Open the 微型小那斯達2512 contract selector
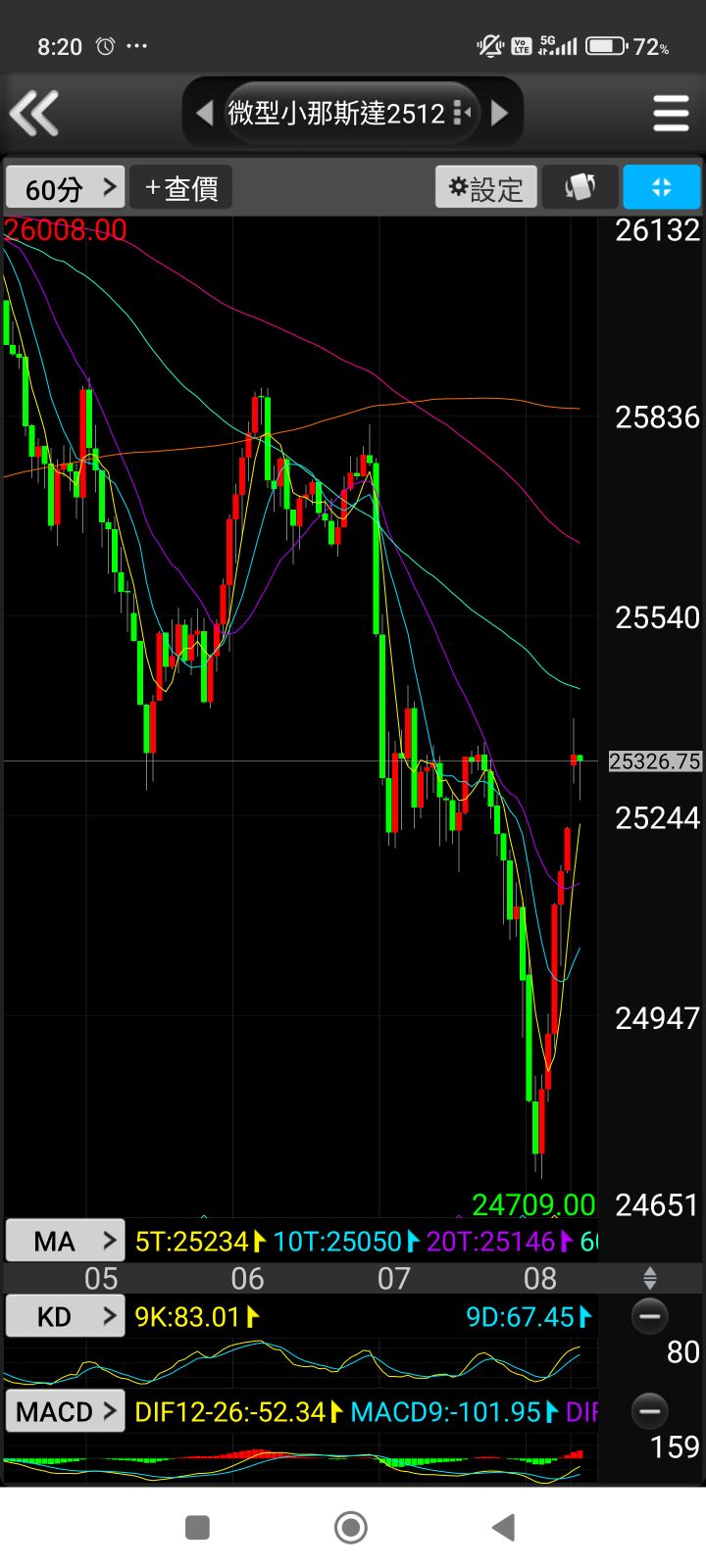706x1568 pixels. (x=351, y=114)
